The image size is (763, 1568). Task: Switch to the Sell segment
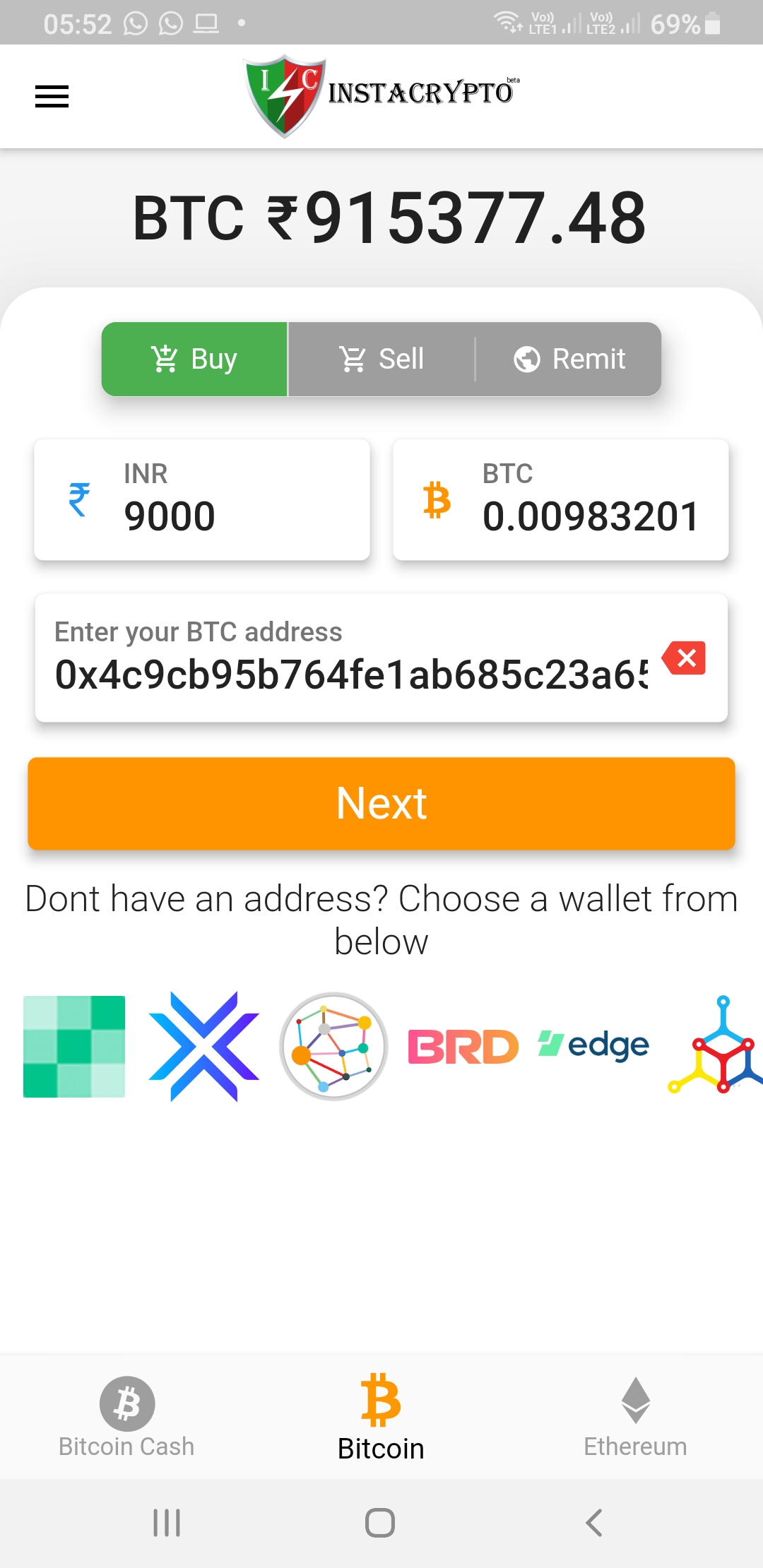381,359
